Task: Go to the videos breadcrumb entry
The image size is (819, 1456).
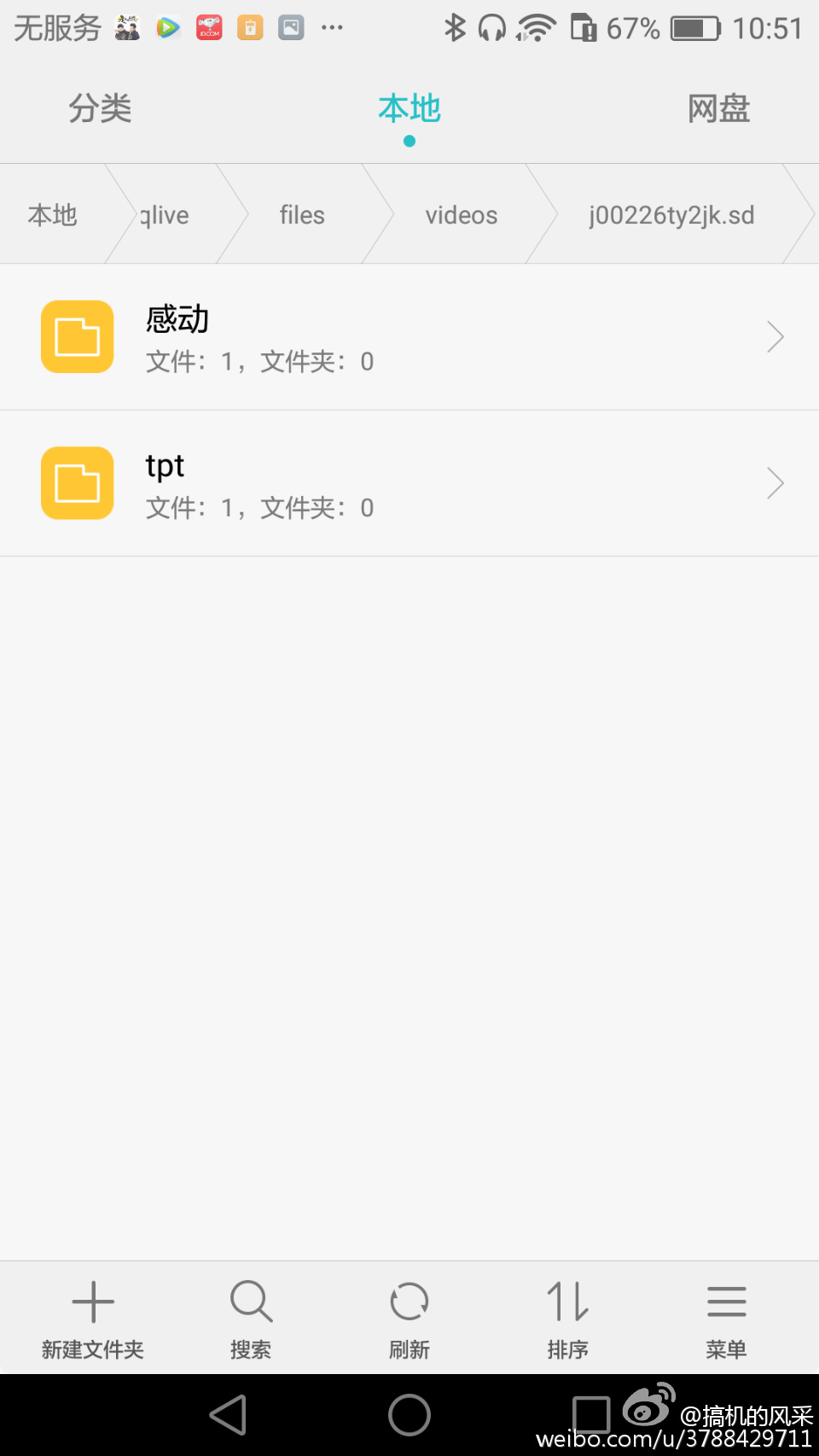Action: click(461, 214)
